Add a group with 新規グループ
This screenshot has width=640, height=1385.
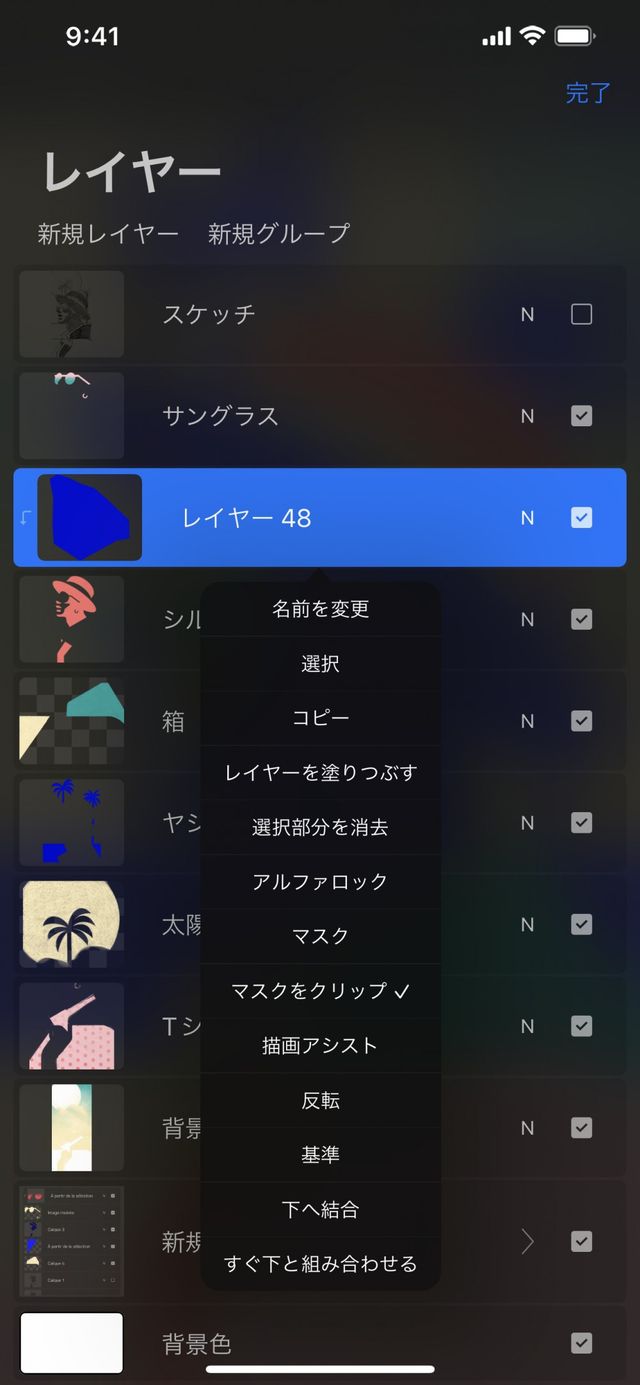point(279,234)
